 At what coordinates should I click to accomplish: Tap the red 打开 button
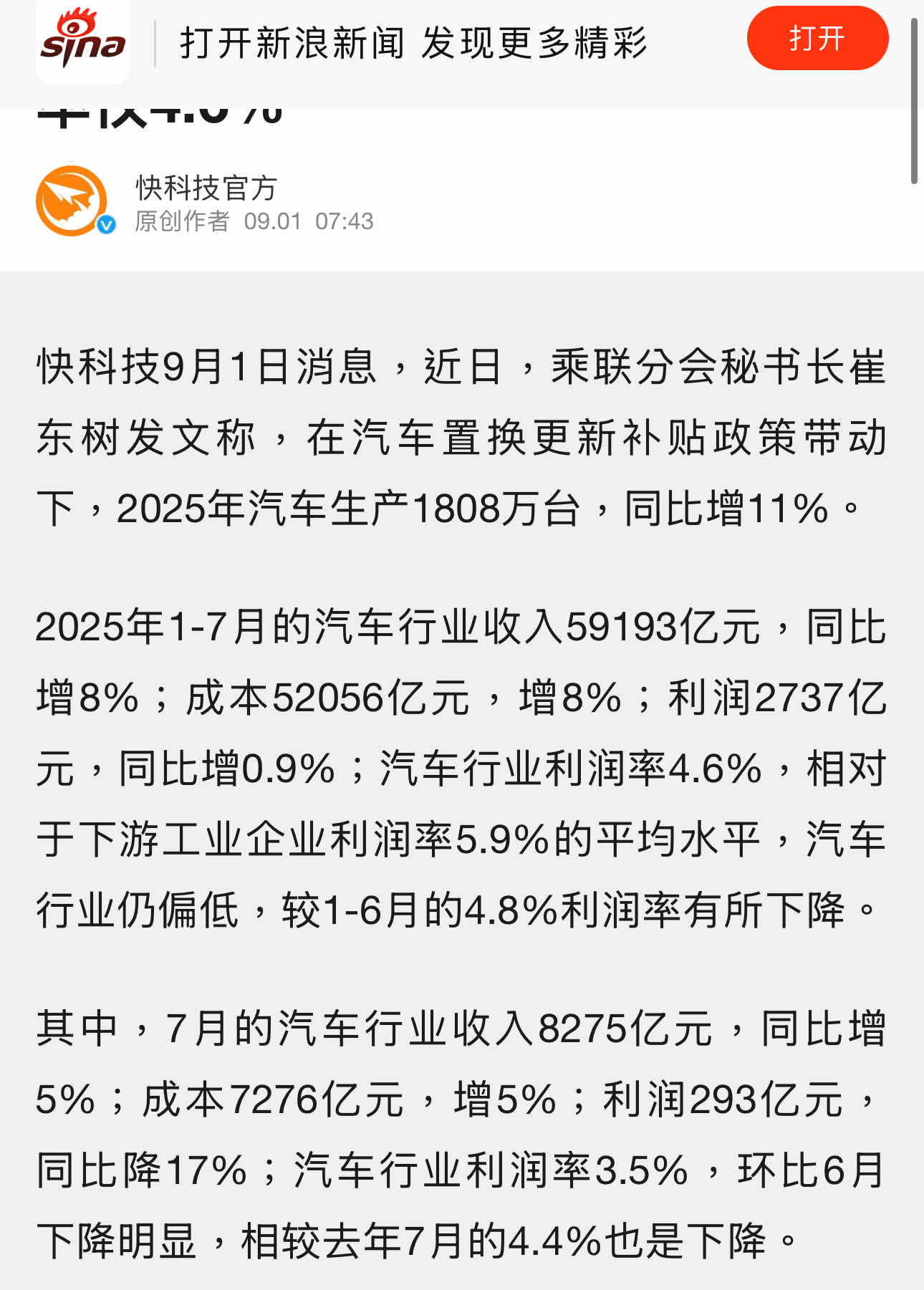817,39
